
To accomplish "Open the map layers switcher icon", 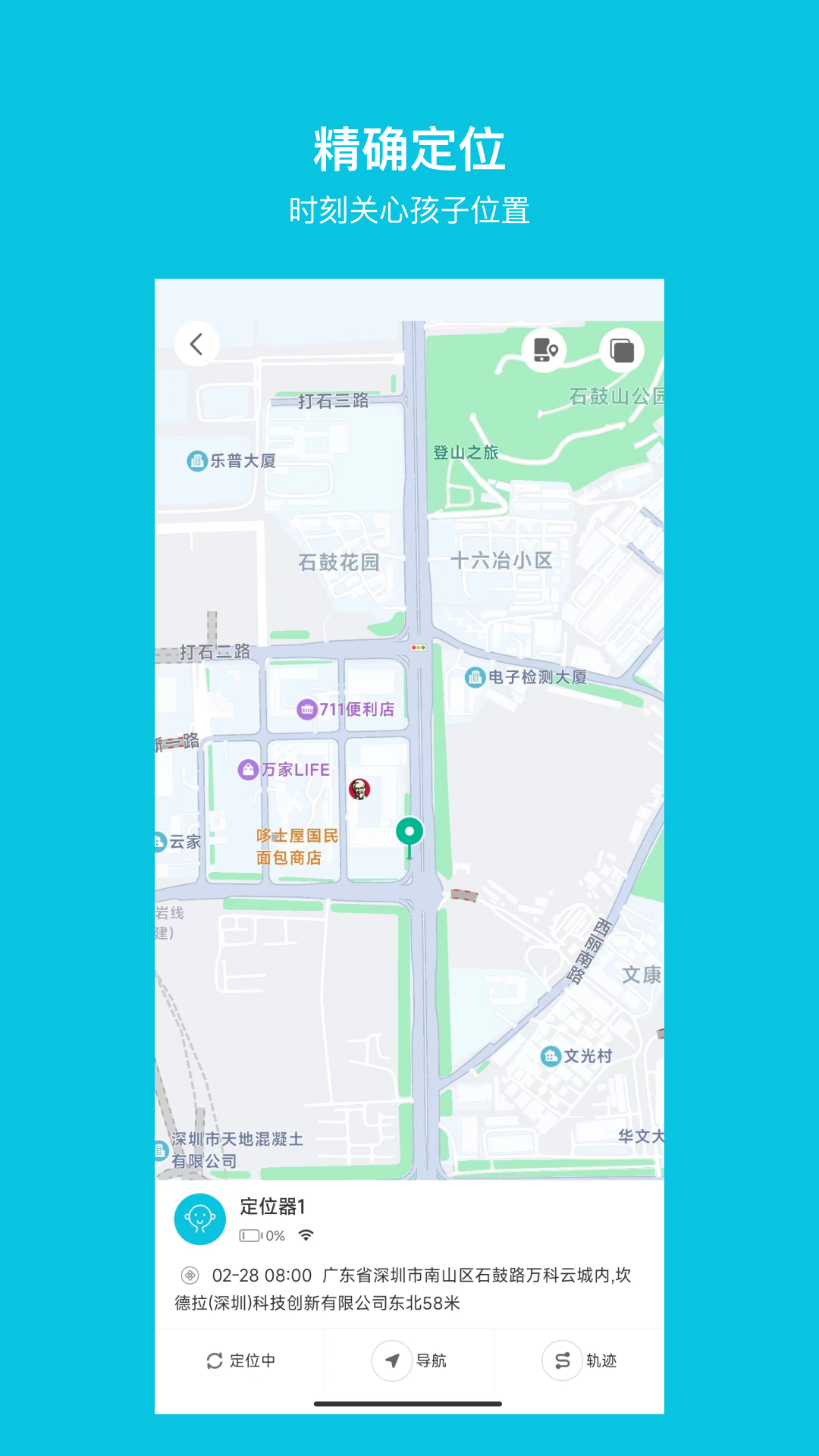I will (621, 348).
